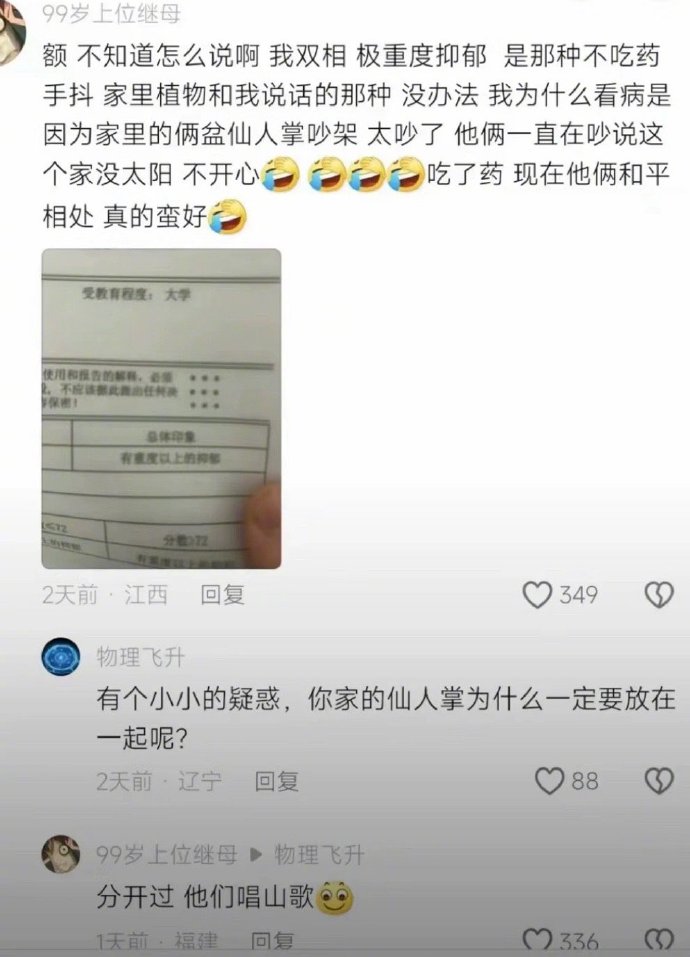Dislike the reply 分开过 他们唱山歌
Viewport: 690px width, 957px height.
click(x=658, y=941)
